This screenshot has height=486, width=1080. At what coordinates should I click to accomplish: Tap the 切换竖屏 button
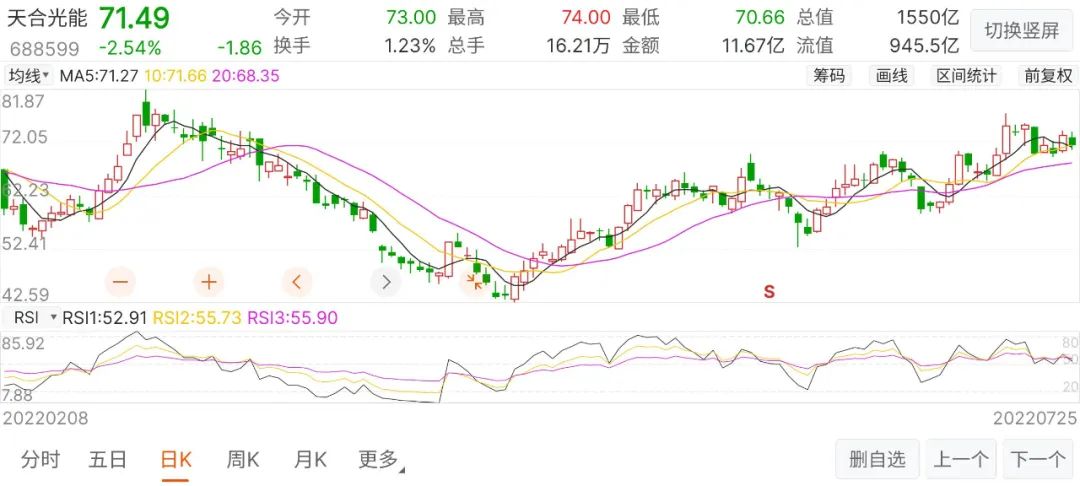tap(1021, 30)
